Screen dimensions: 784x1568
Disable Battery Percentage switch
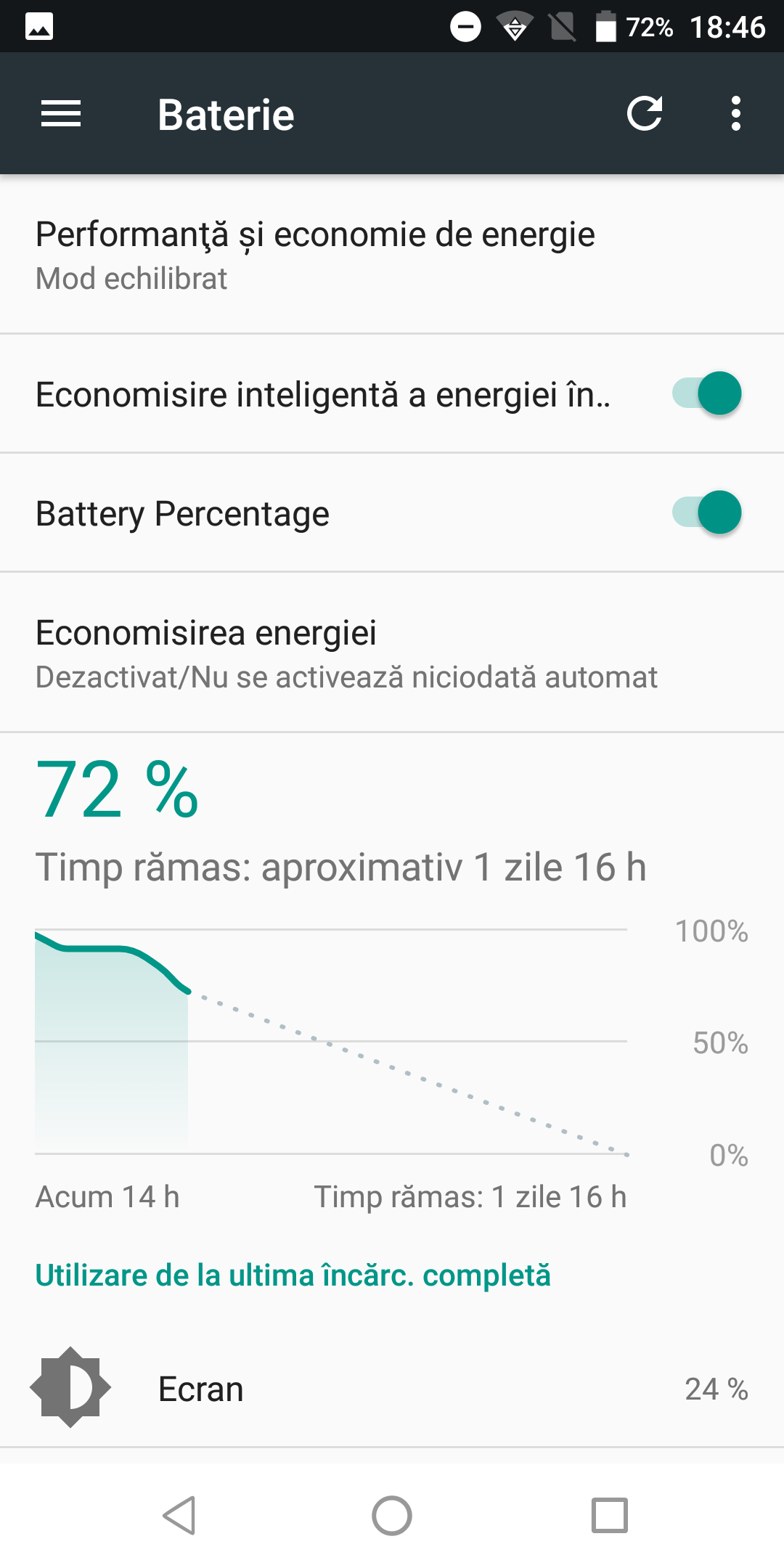[x=706, y=513]
